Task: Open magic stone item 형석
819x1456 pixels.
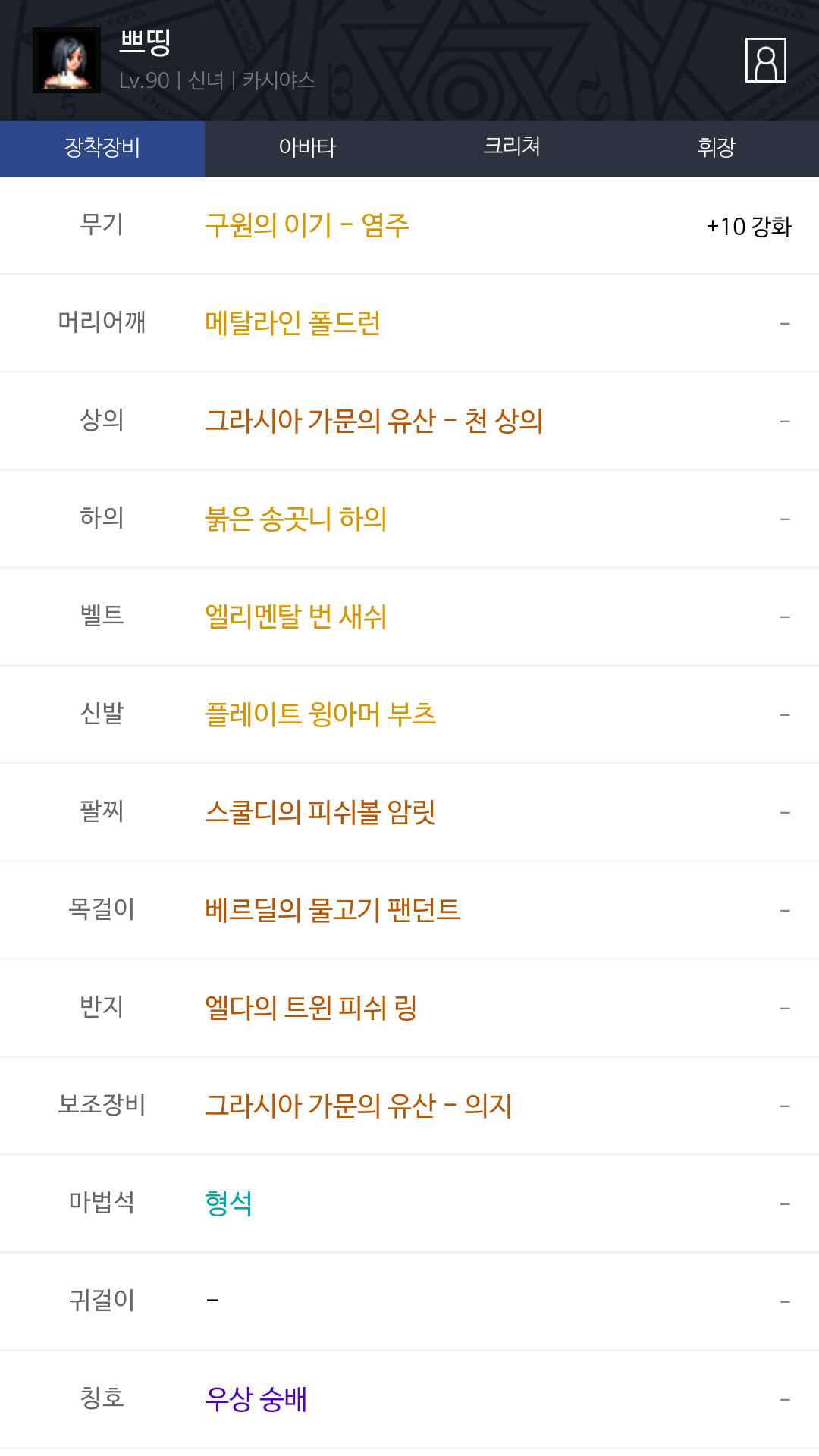Action: [x=228, y=1203]
